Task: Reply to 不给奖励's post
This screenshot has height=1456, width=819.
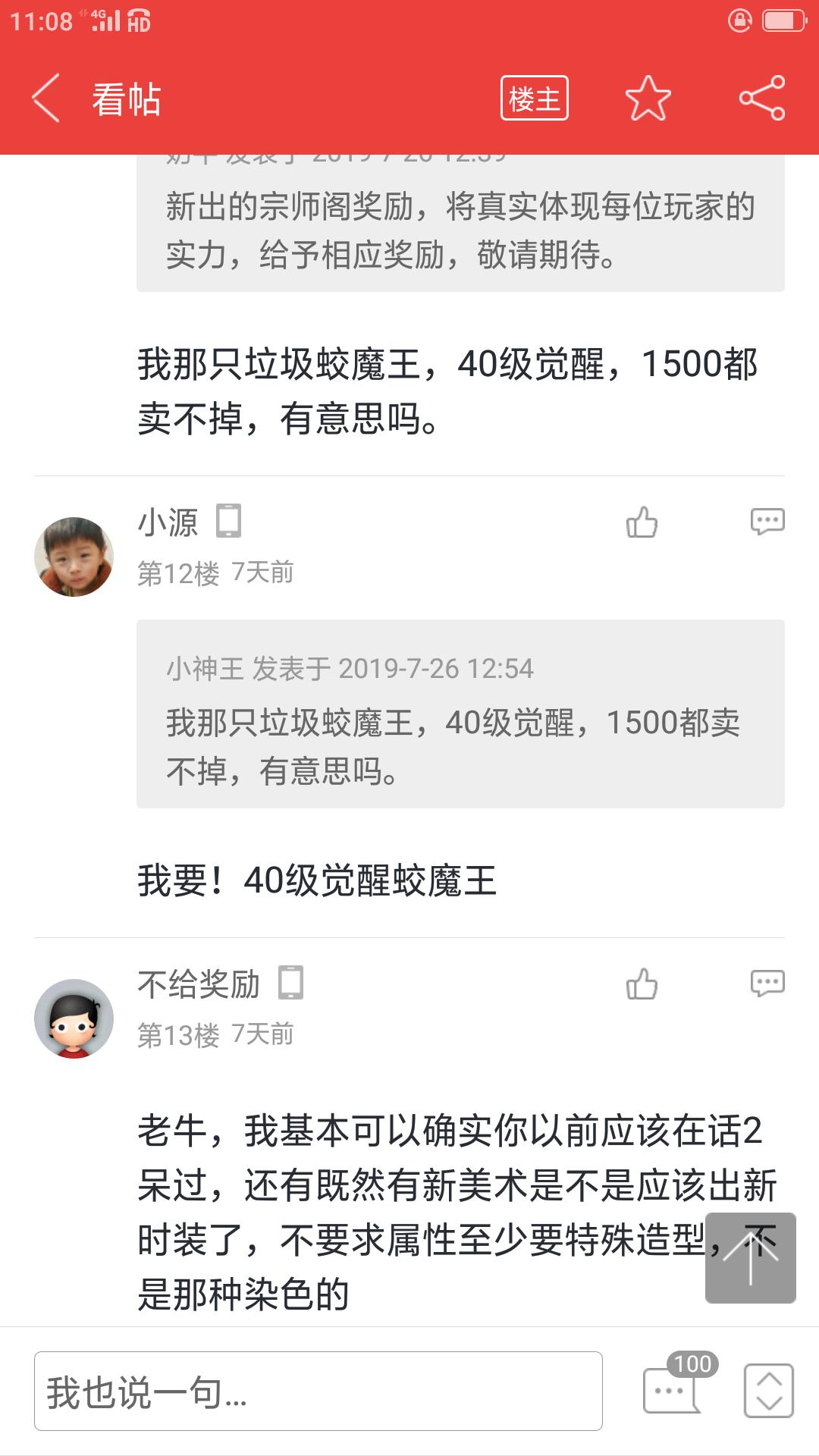Action: pyautogui.click(x=767, y=984)
